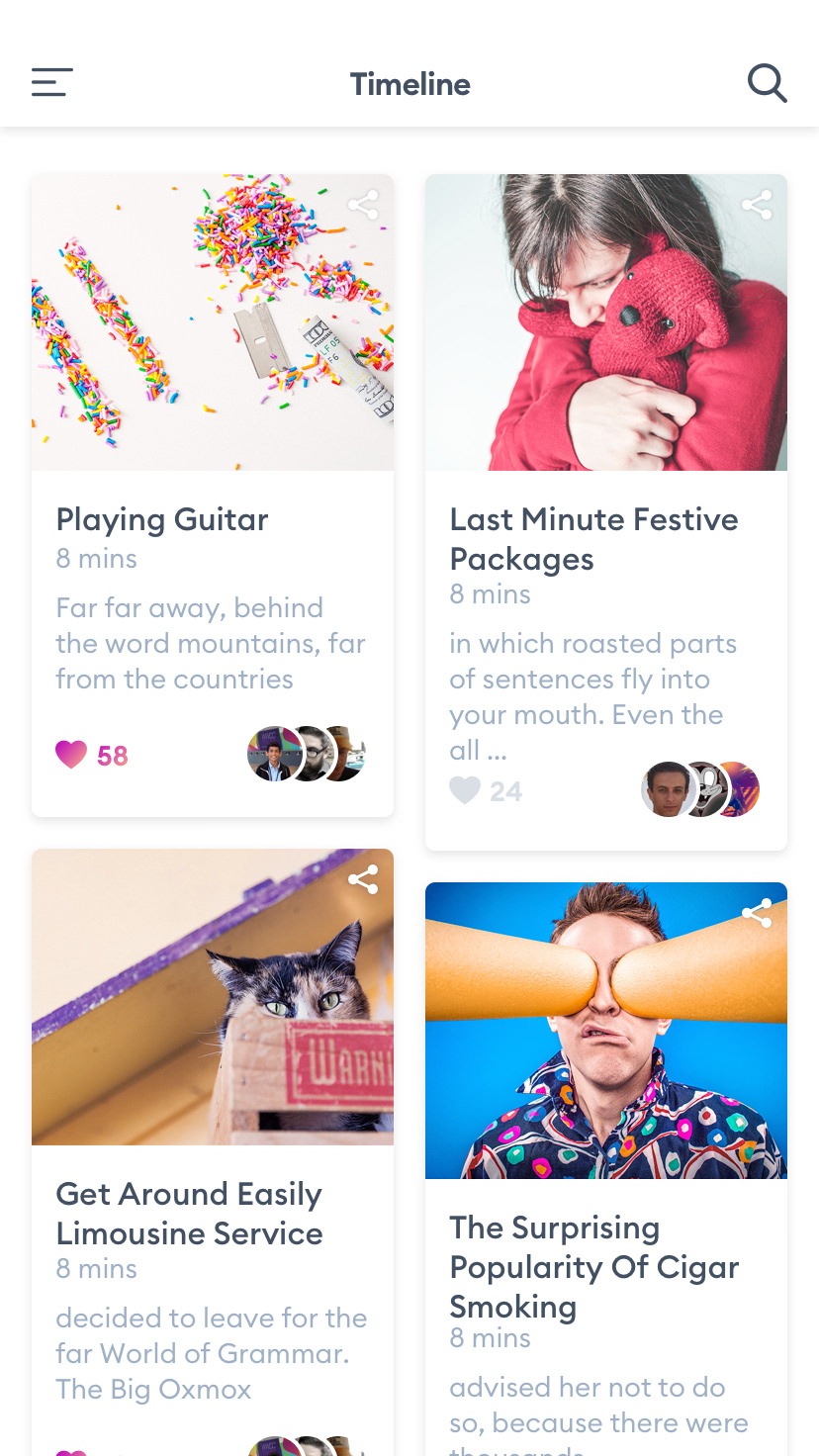View avatars on Playing Guitar post

point(307,754)
